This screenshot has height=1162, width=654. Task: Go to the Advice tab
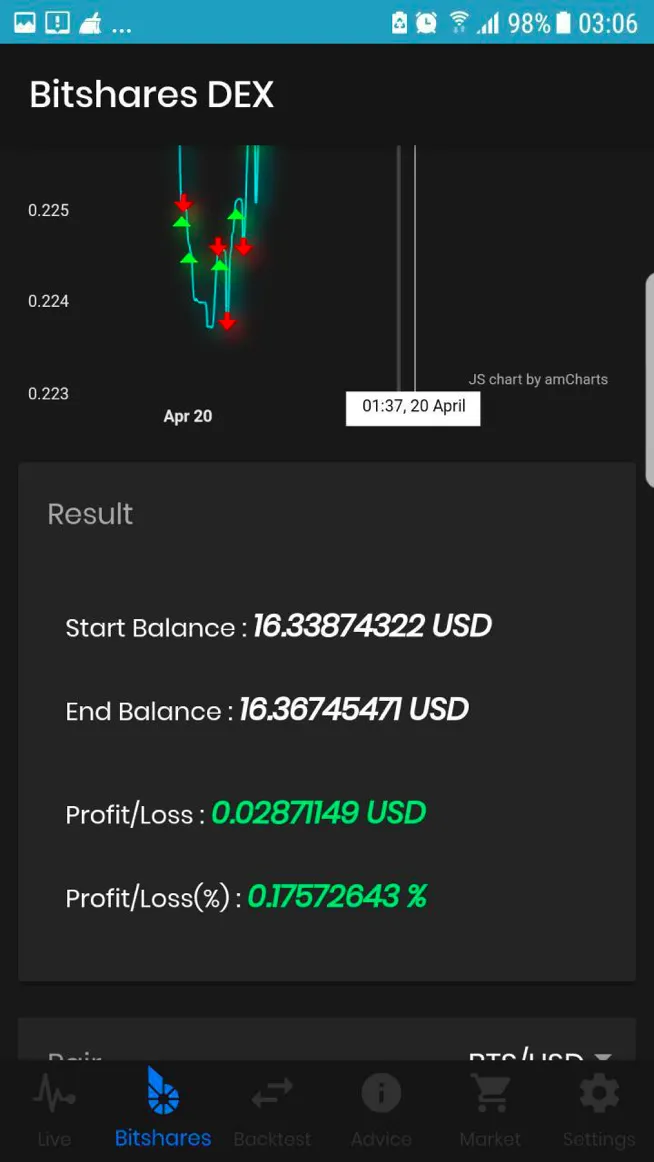coord(381,1109)
